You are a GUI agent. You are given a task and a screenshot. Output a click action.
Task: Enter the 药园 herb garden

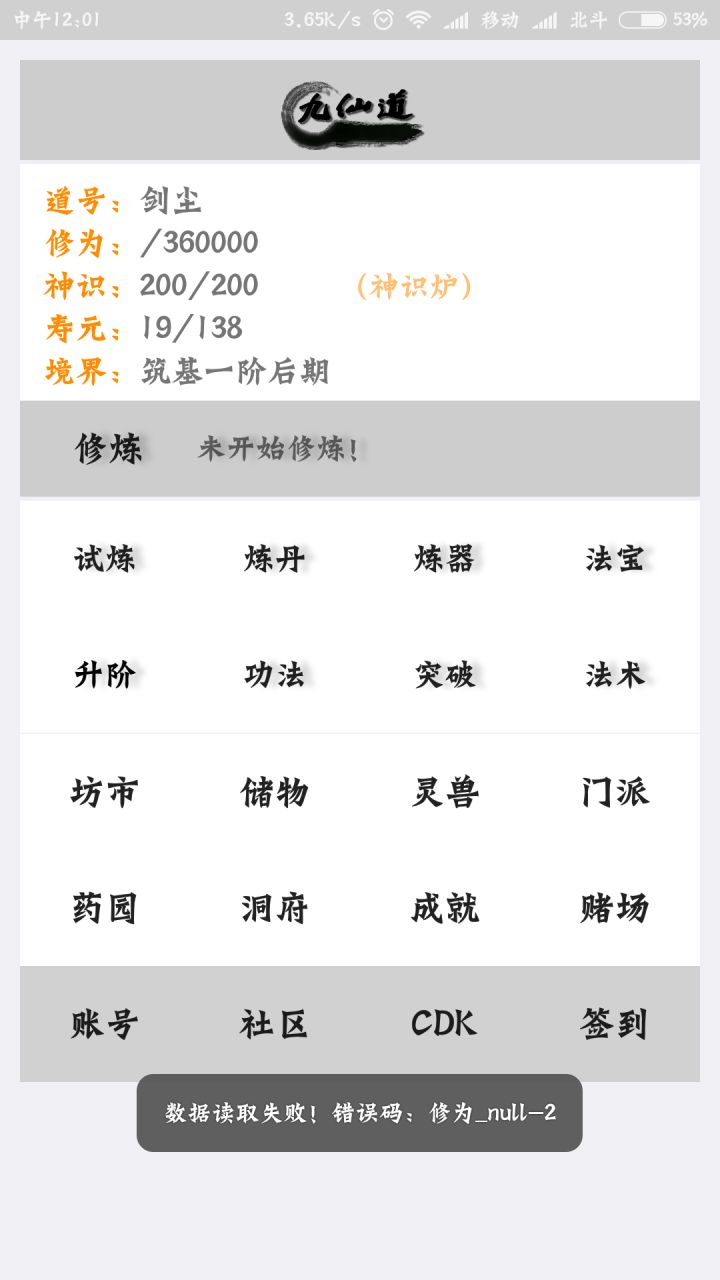(x=105, y=908)
